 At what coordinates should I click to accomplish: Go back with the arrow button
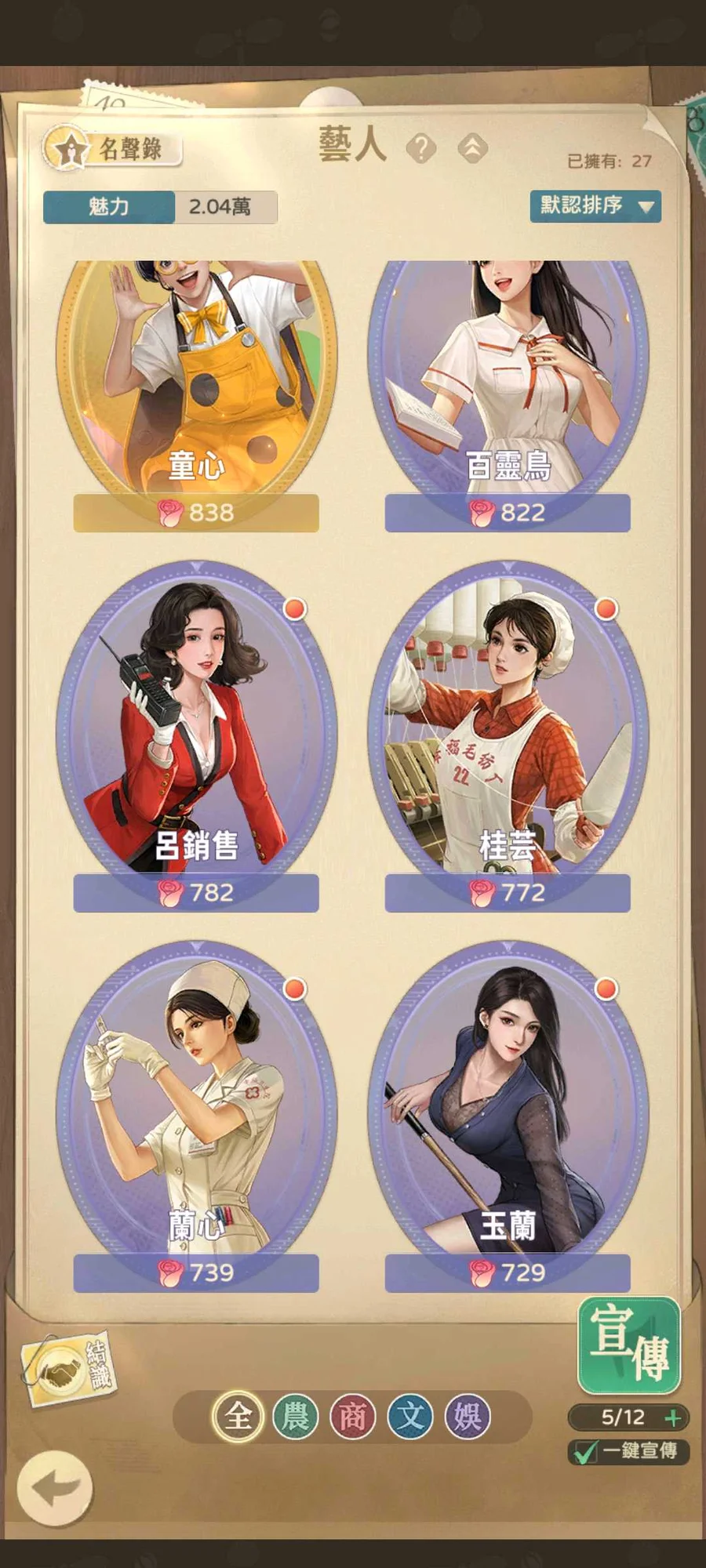[x=55, y=1487]
